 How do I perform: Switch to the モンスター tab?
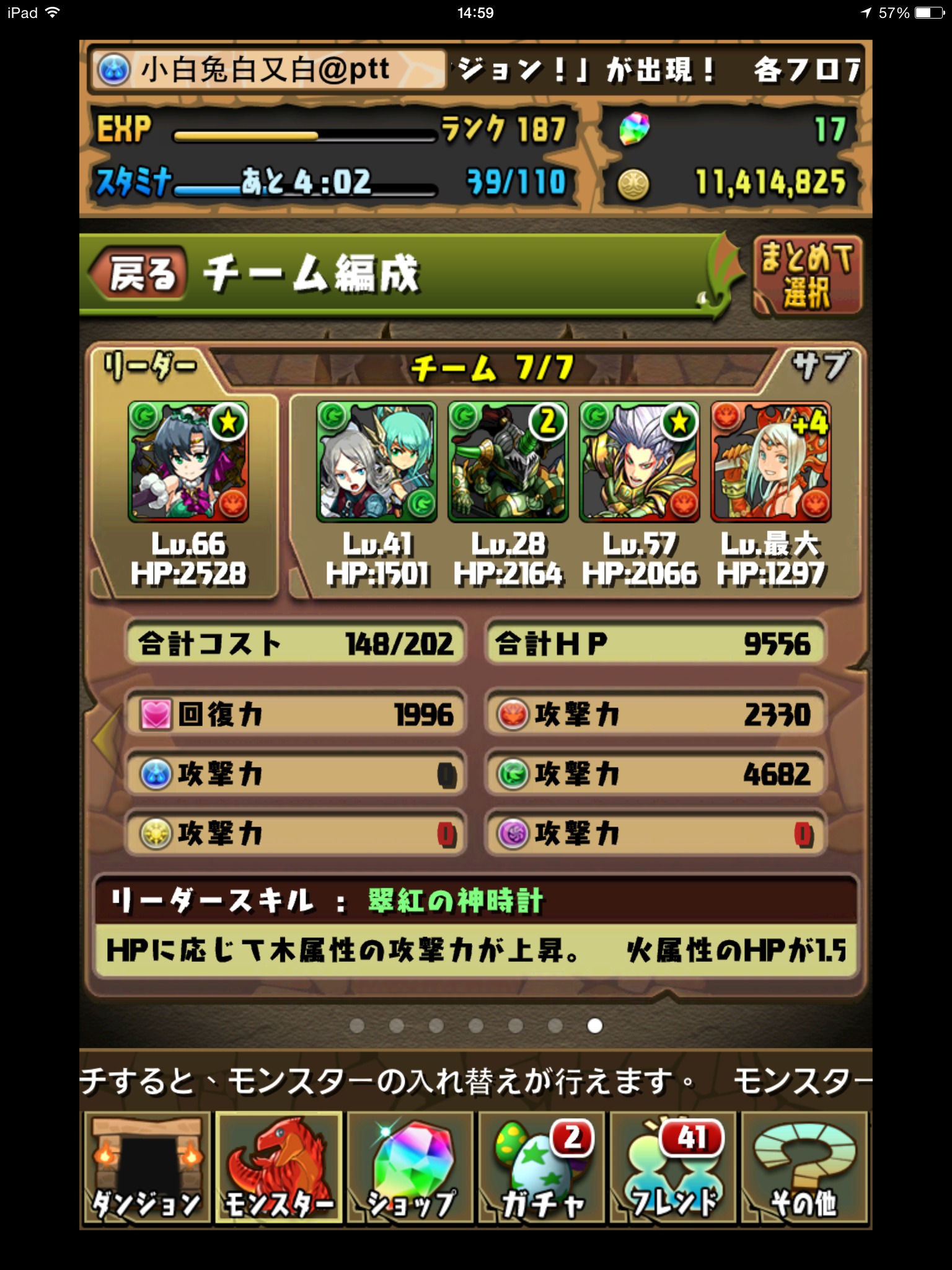point(278,1167)
